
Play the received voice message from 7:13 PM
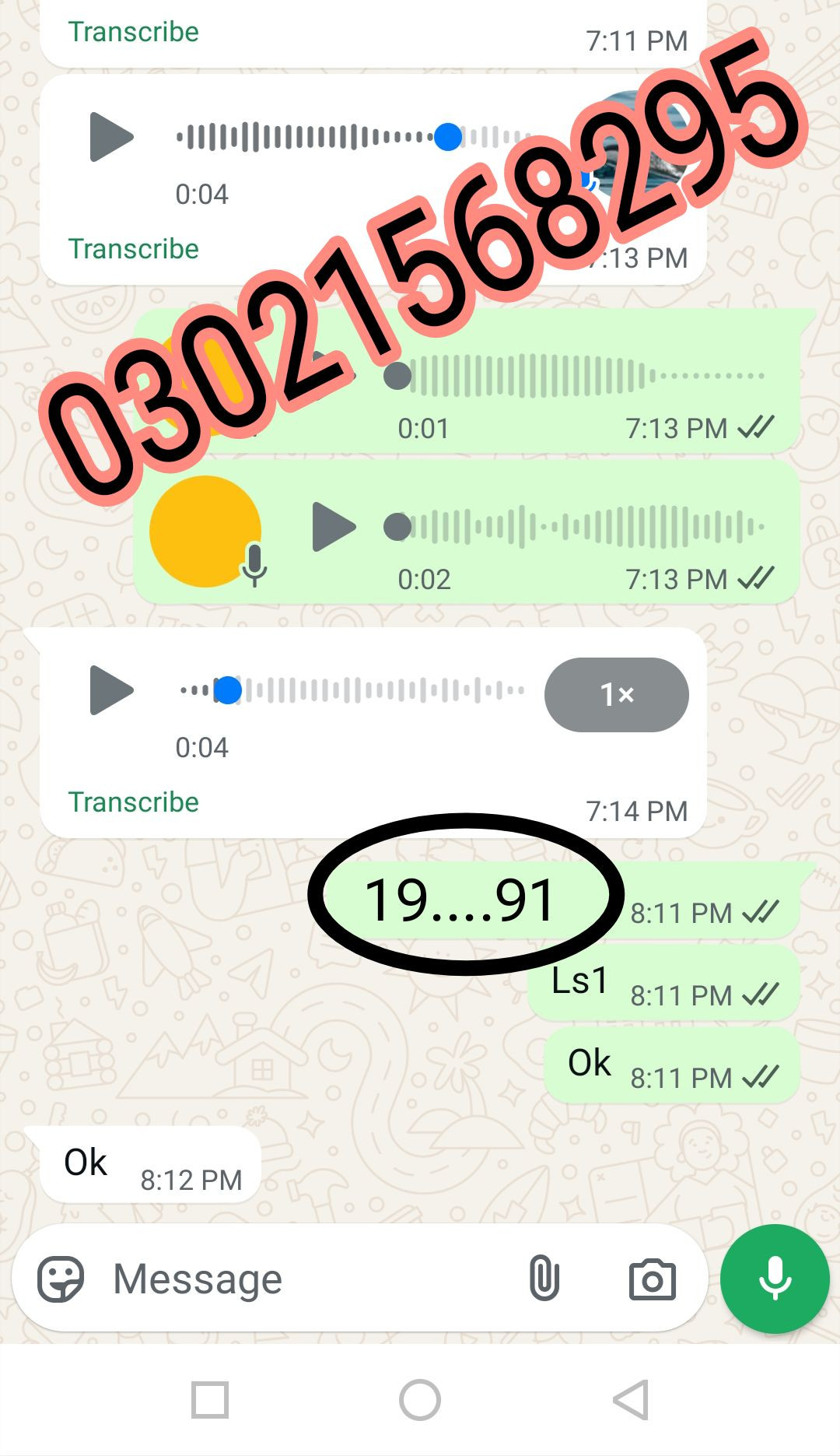[x=112, y=137]
